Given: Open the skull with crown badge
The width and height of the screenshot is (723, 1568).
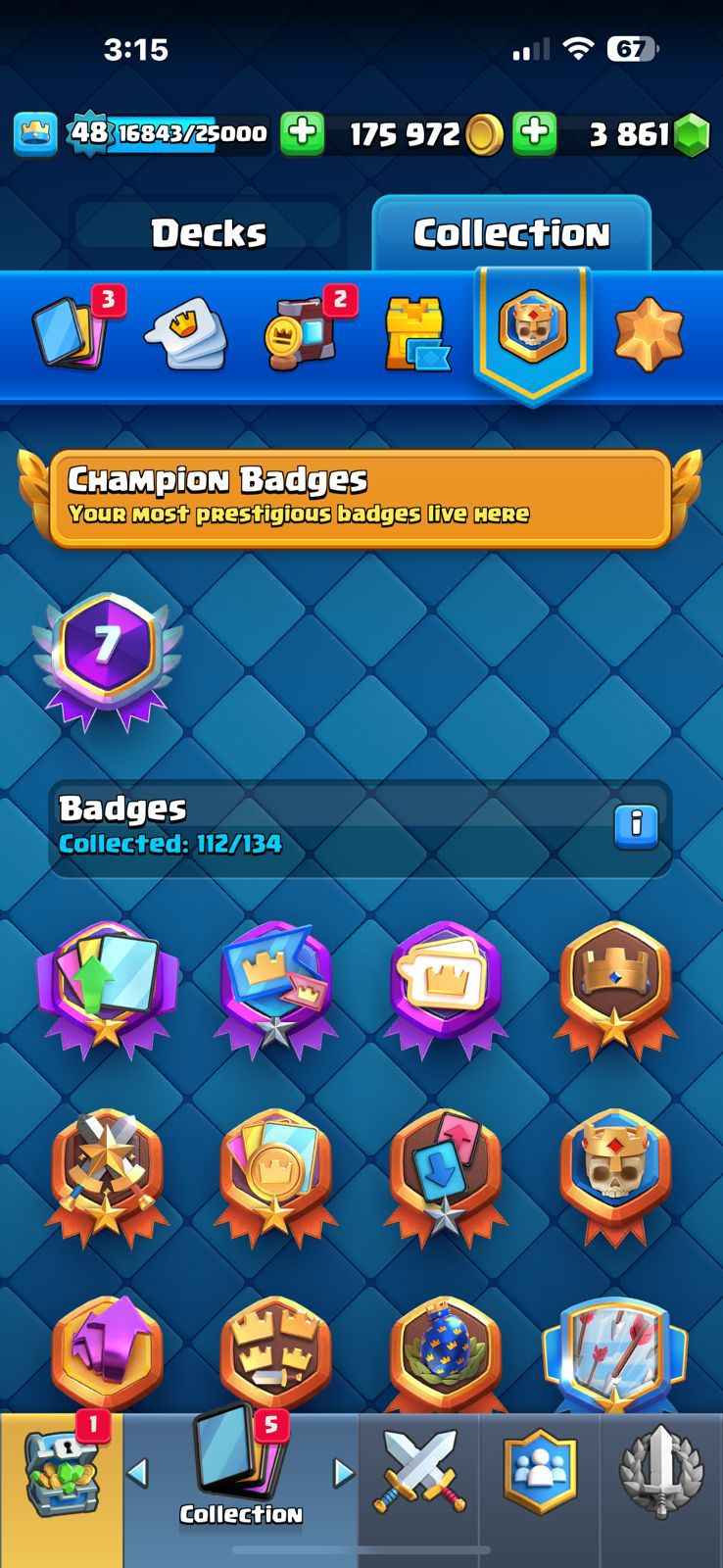Looking at the screenshot, I should point(615,1168).
